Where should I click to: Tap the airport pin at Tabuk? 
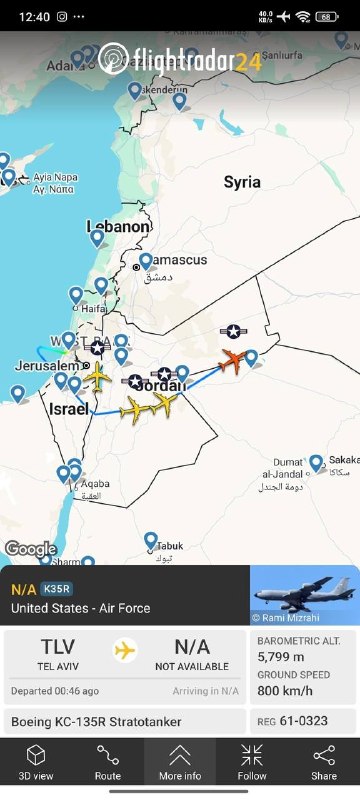tap(150, 541)
